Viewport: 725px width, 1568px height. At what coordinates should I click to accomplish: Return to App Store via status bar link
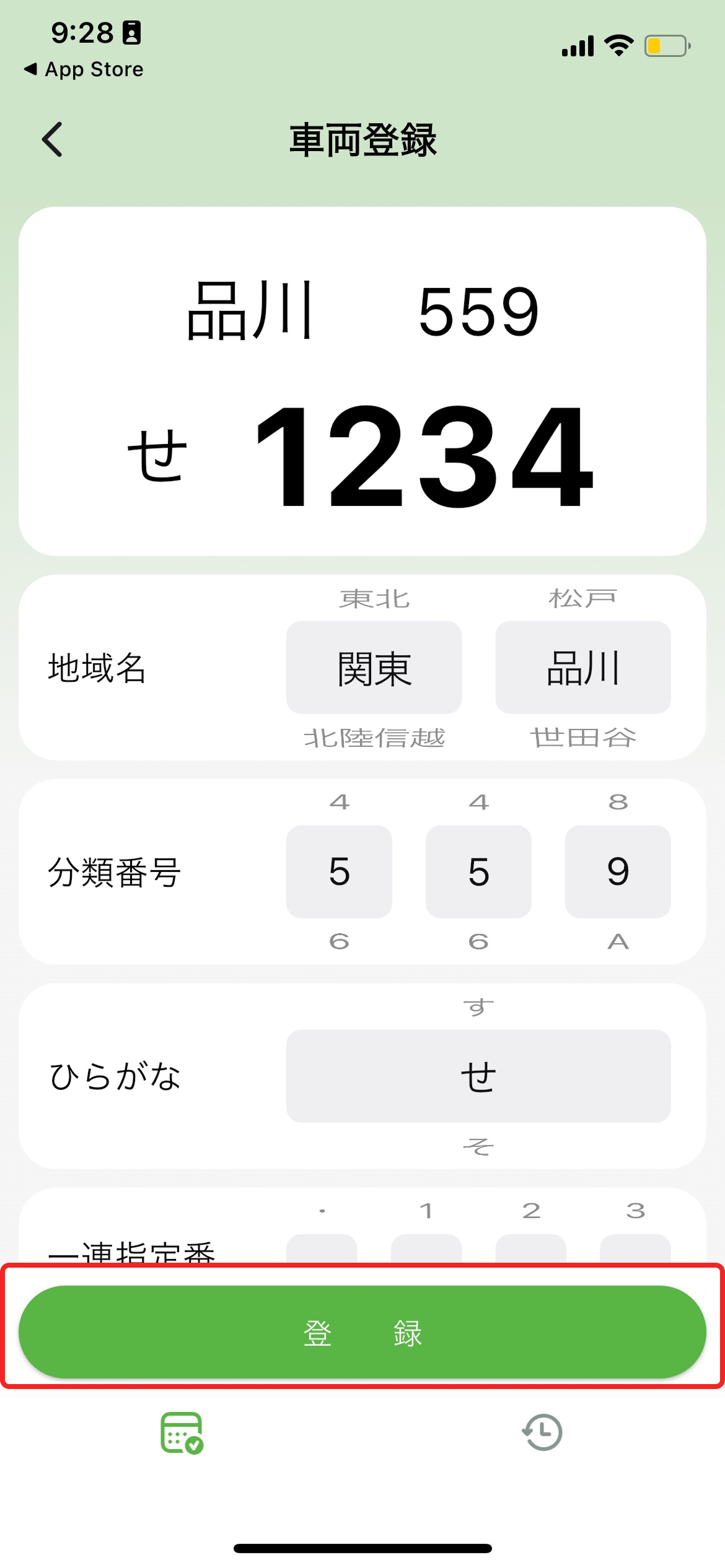(x=84, y=69)
